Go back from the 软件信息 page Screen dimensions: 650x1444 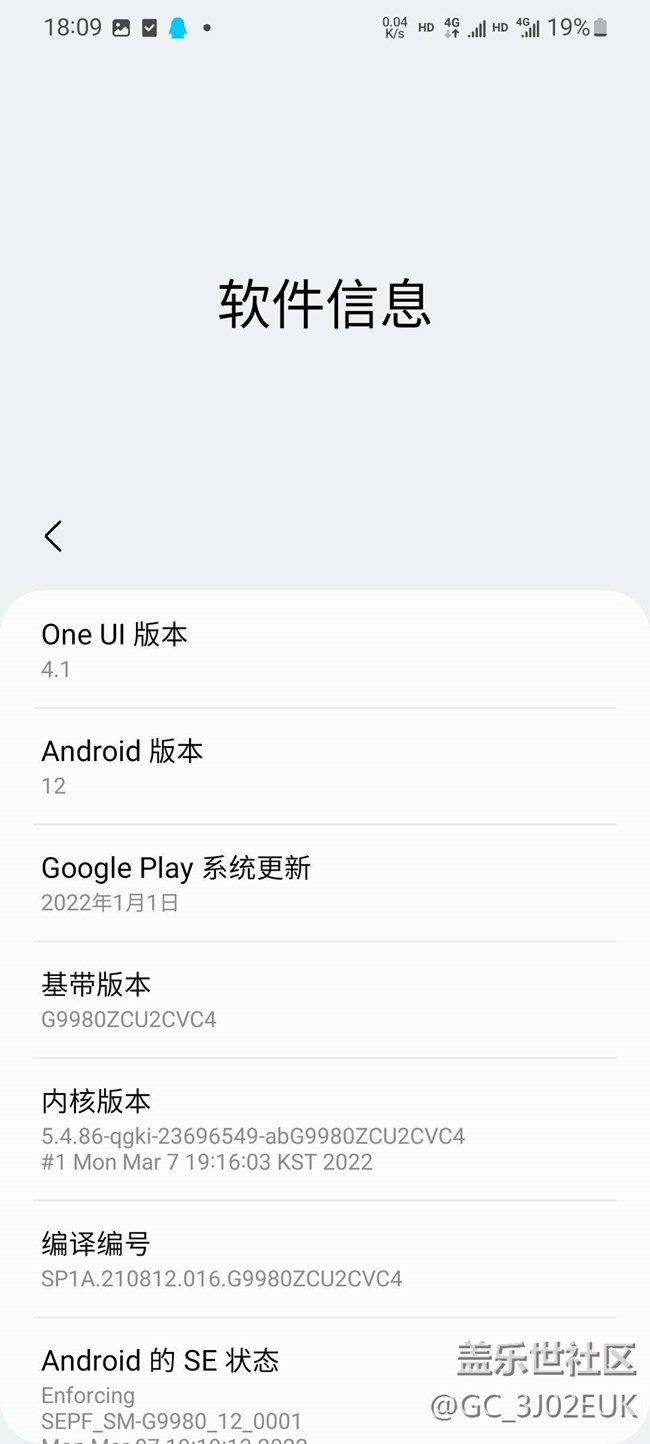pyautogui.click(x=54, y=536)
